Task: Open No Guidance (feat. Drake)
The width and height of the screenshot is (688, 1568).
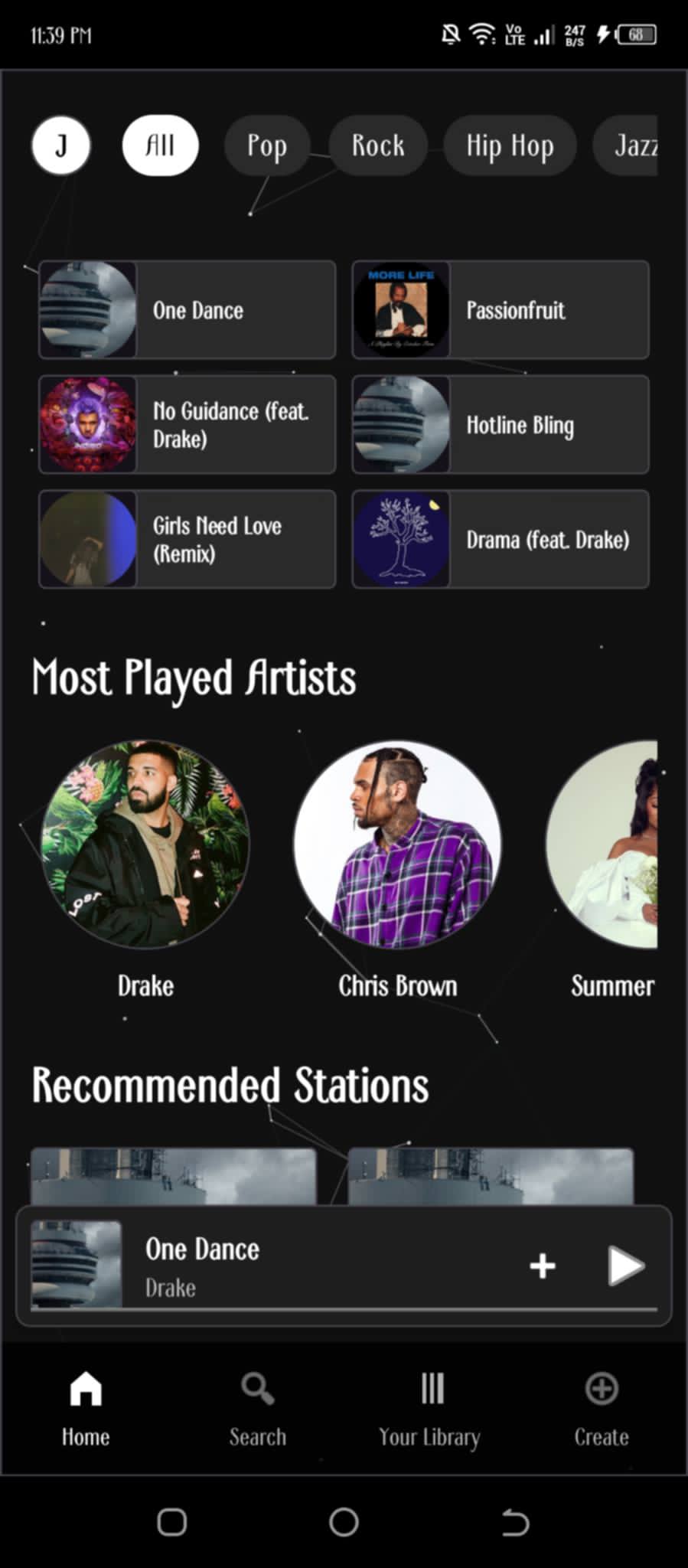Action: click(187, 425)
